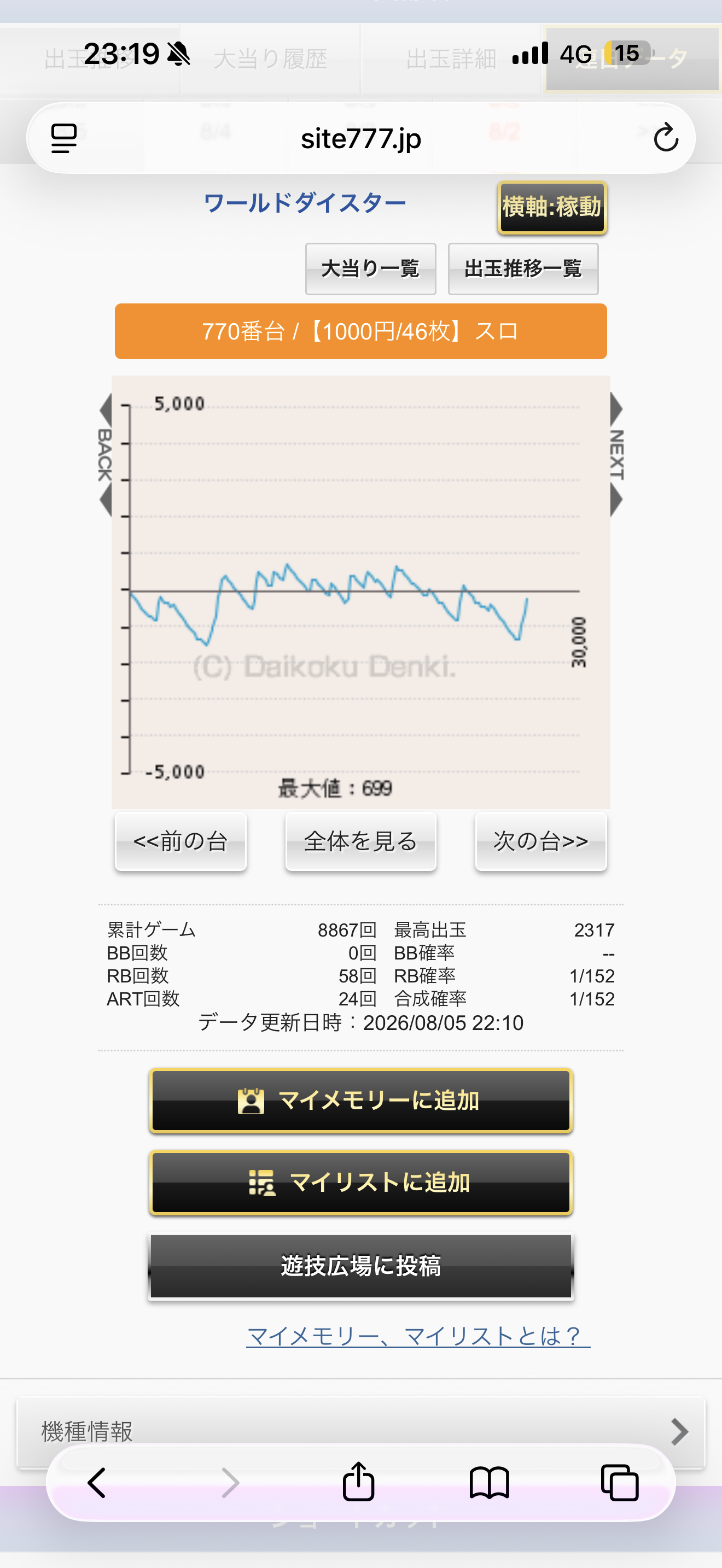Tap the site777.jp address field
Image resolution: width=722 pixels, height=1568 pixels.
coord(361,139)
